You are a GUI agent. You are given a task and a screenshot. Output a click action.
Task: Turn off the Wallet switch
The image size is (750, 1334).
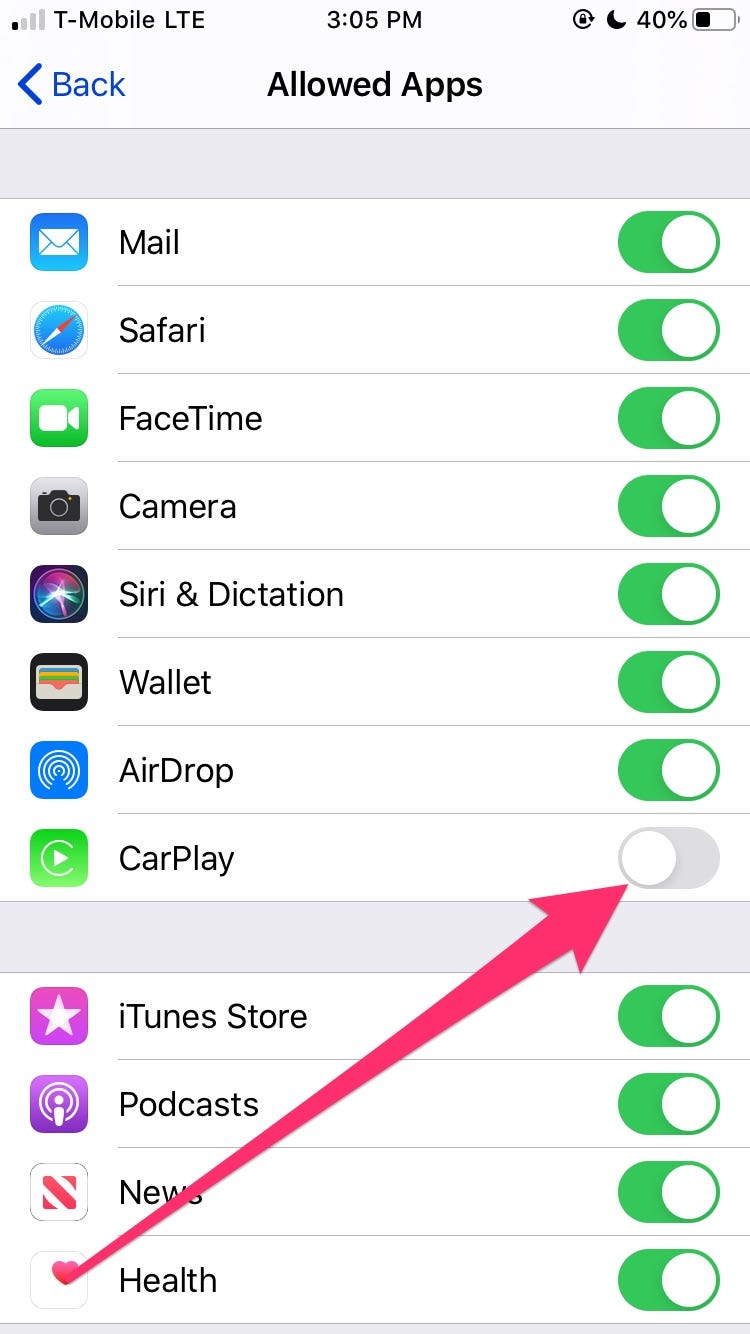(x=668, y=682)
